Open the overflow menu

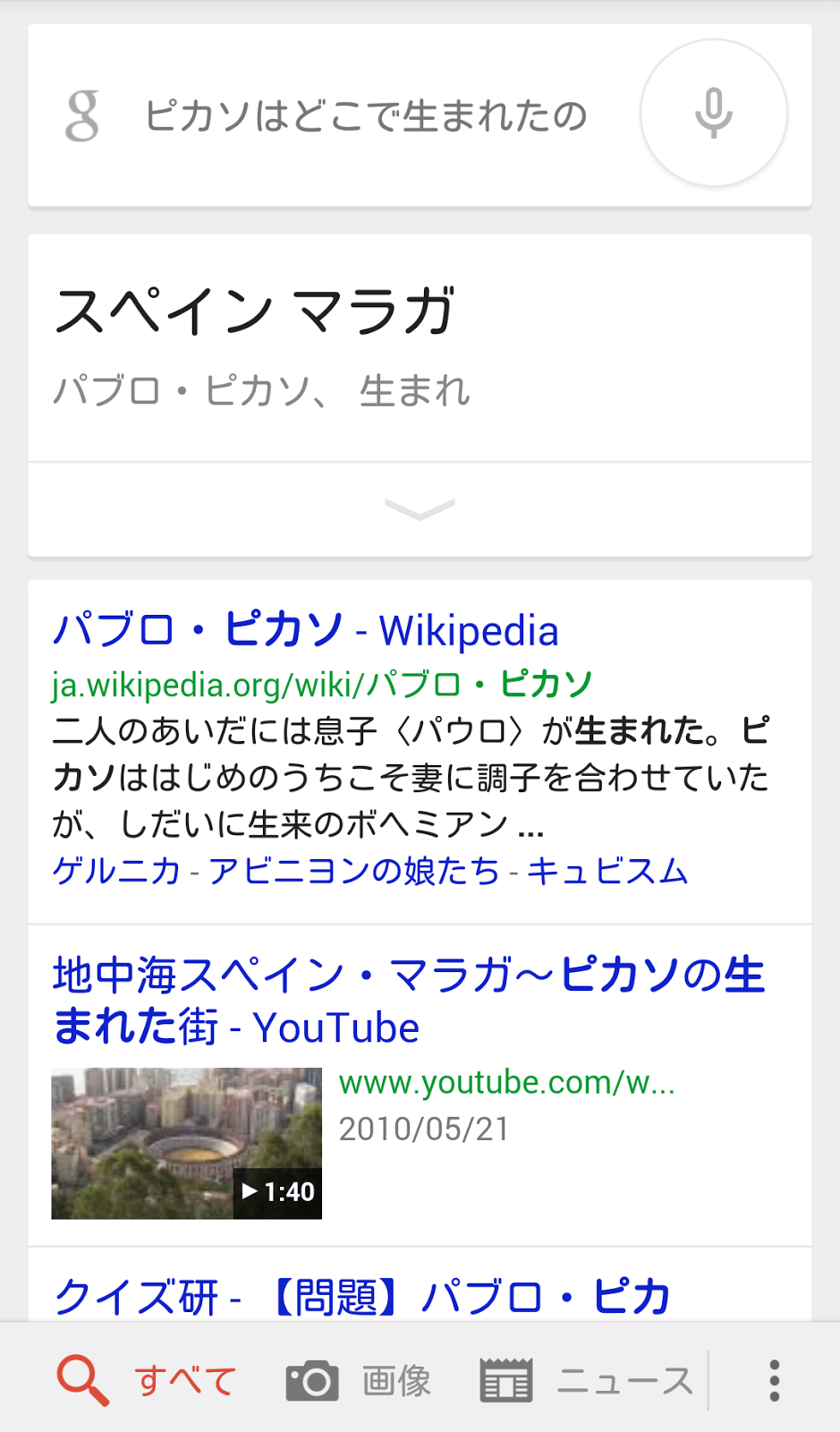(774, 1380)
